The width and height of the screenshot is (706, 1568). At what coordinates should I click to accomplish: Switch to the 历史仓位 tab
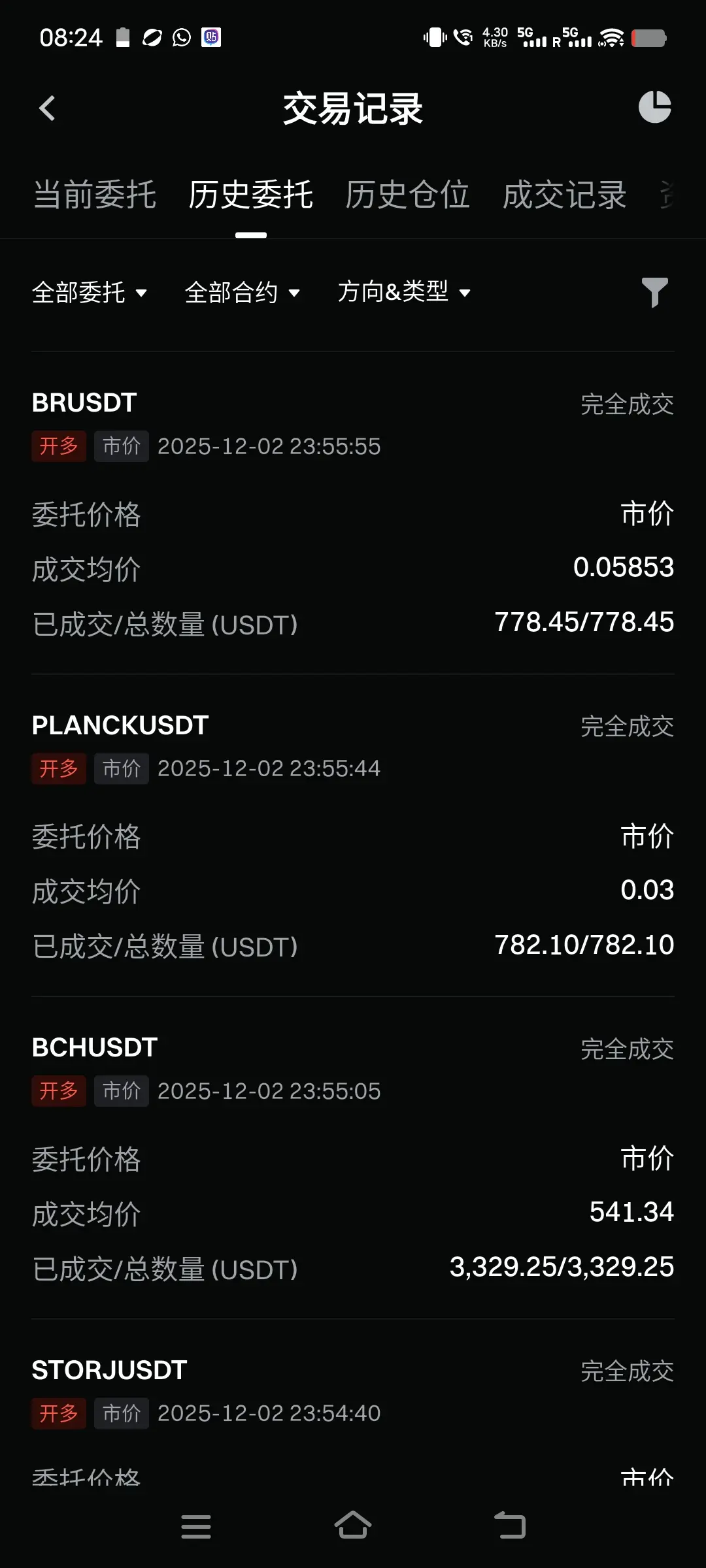coord(407,195)
